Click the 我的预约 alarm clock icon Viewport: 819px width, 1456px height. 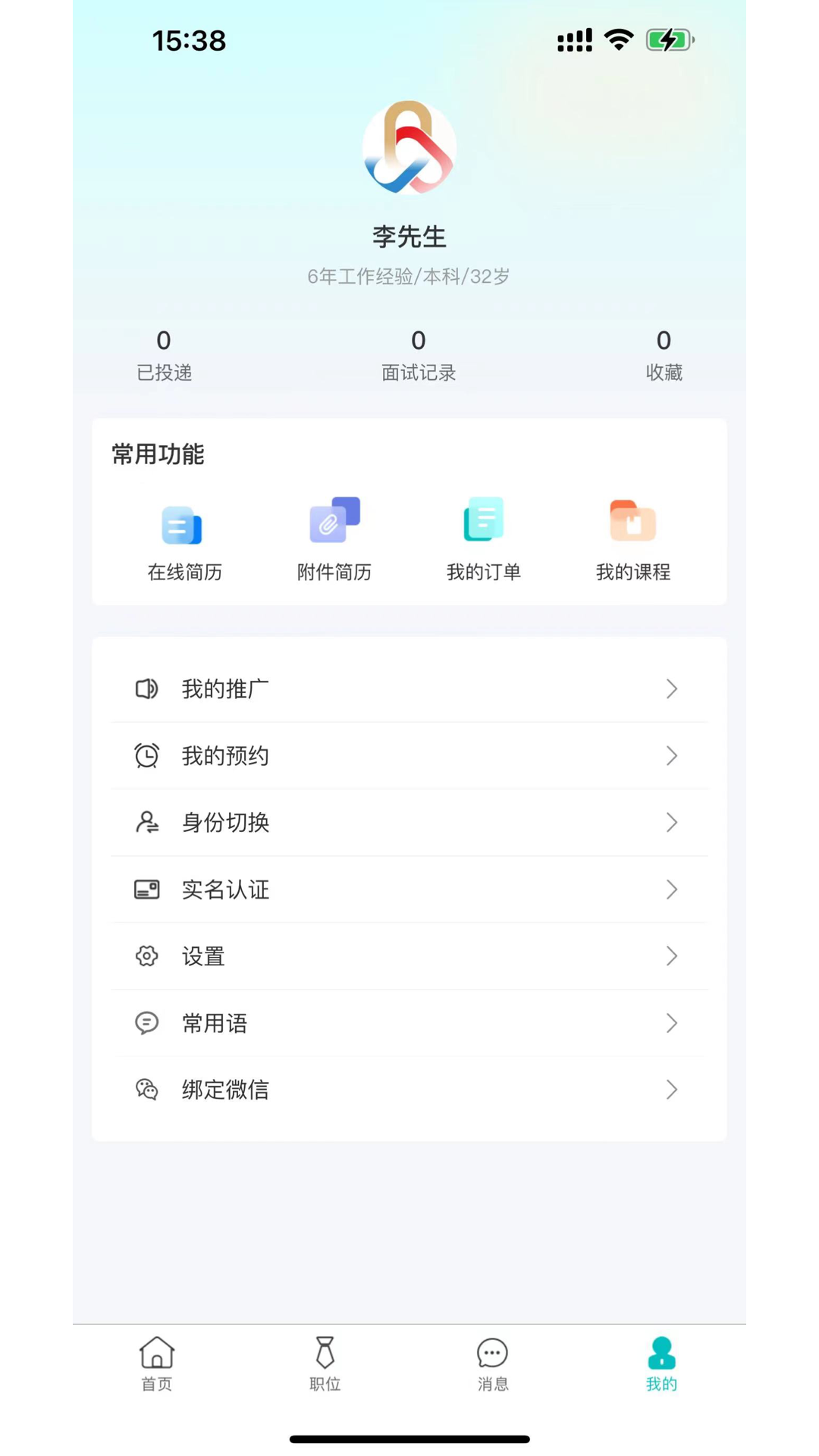146,755
